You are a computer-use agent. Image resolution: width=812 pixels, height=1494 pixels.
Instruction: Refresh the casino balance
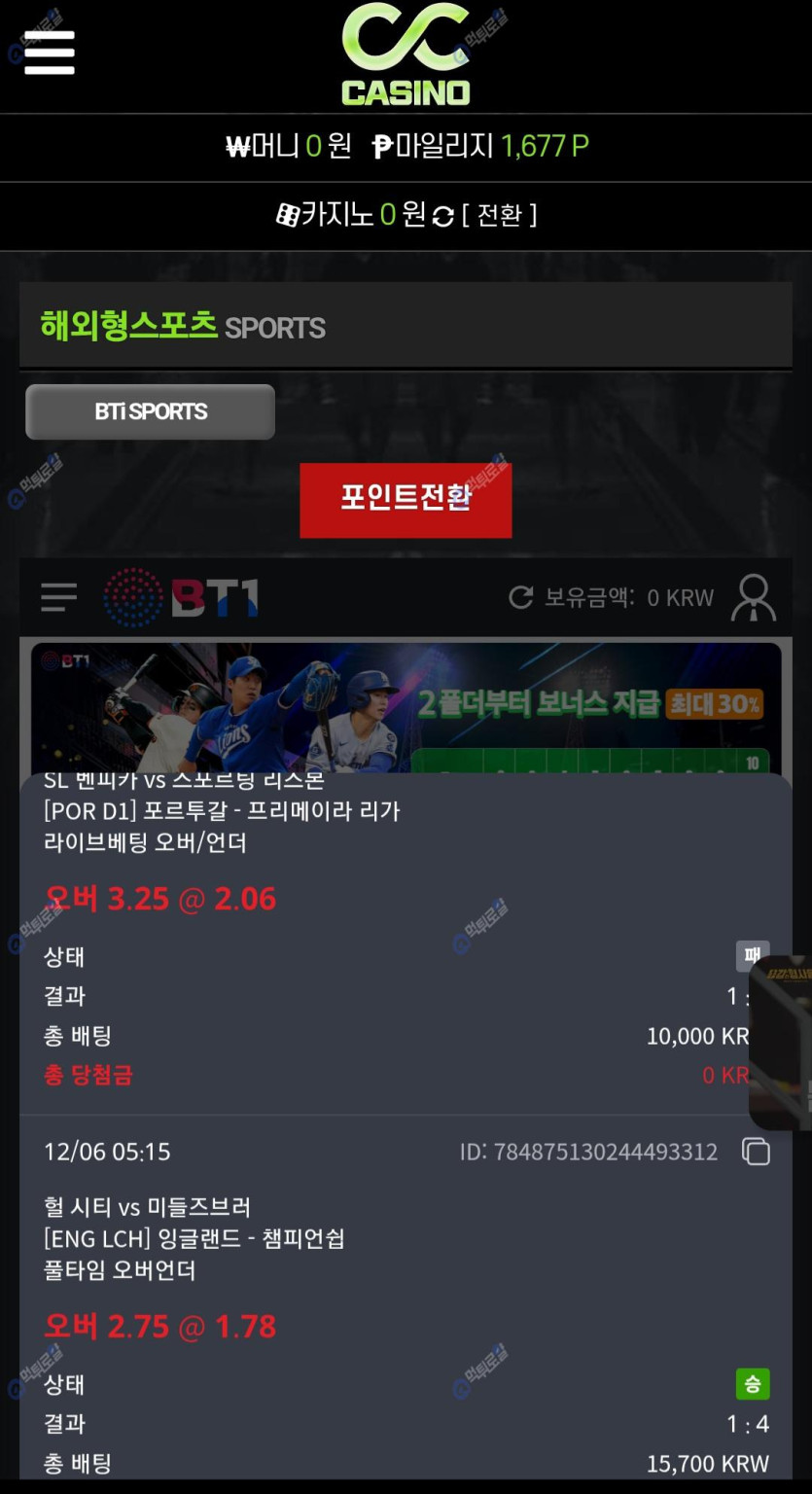443,216
